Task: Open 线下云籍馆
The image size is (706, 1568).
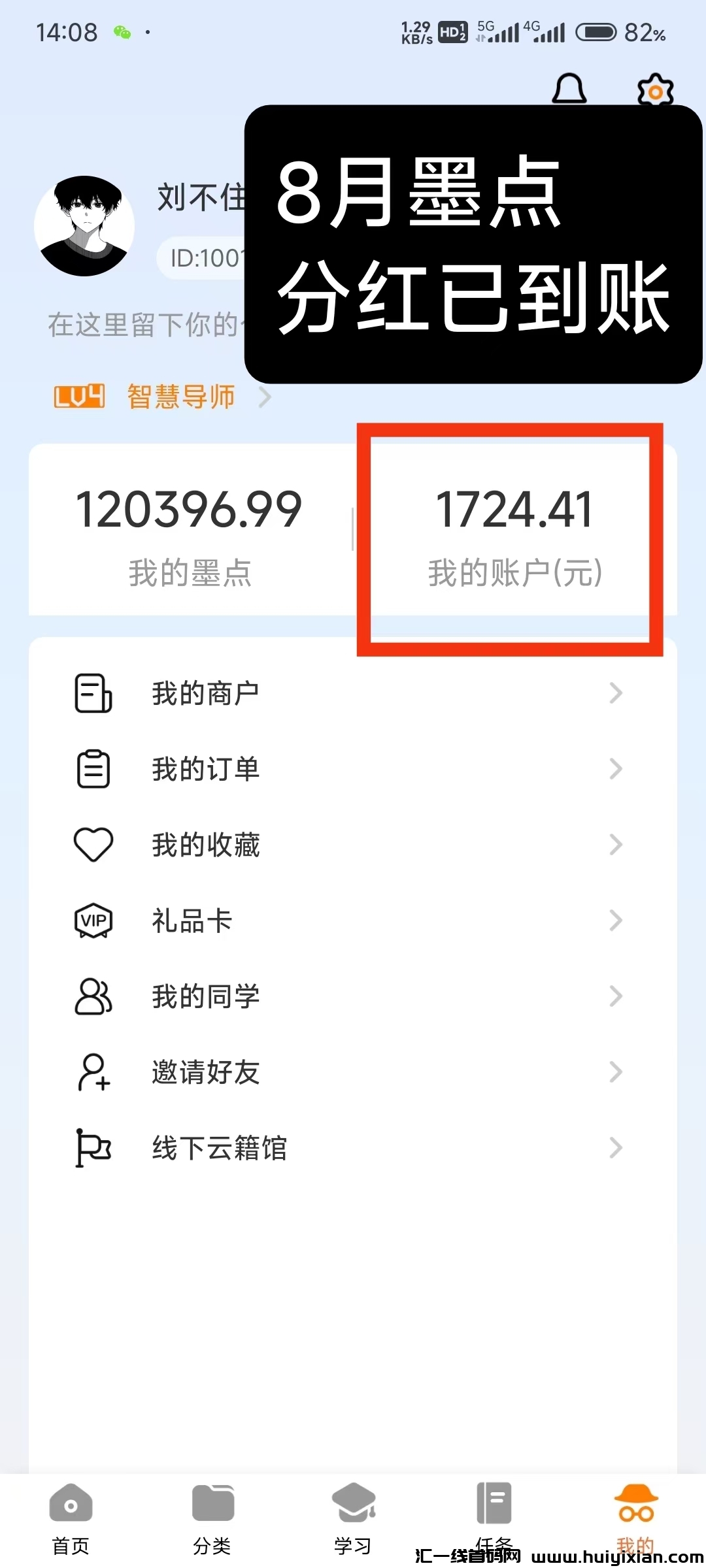Action: click(353, 1148)
